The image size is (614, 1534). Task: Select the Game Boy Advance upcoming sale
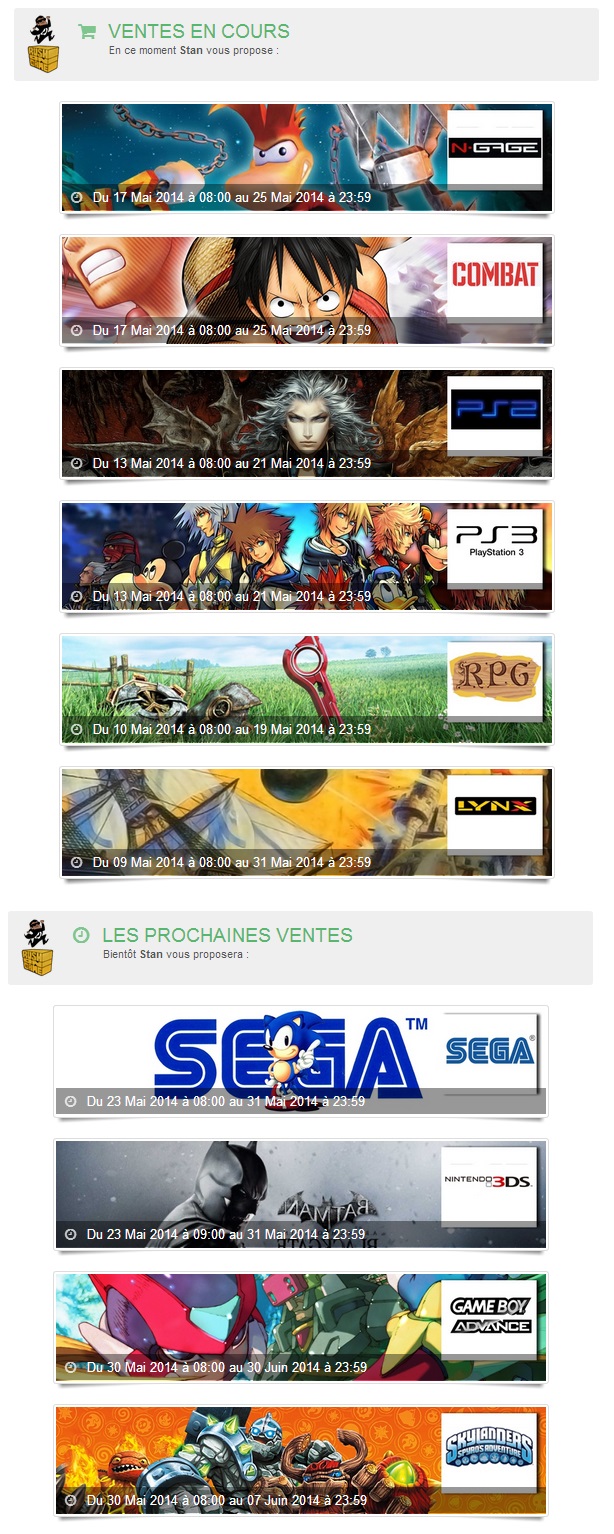coord(300,1326)
